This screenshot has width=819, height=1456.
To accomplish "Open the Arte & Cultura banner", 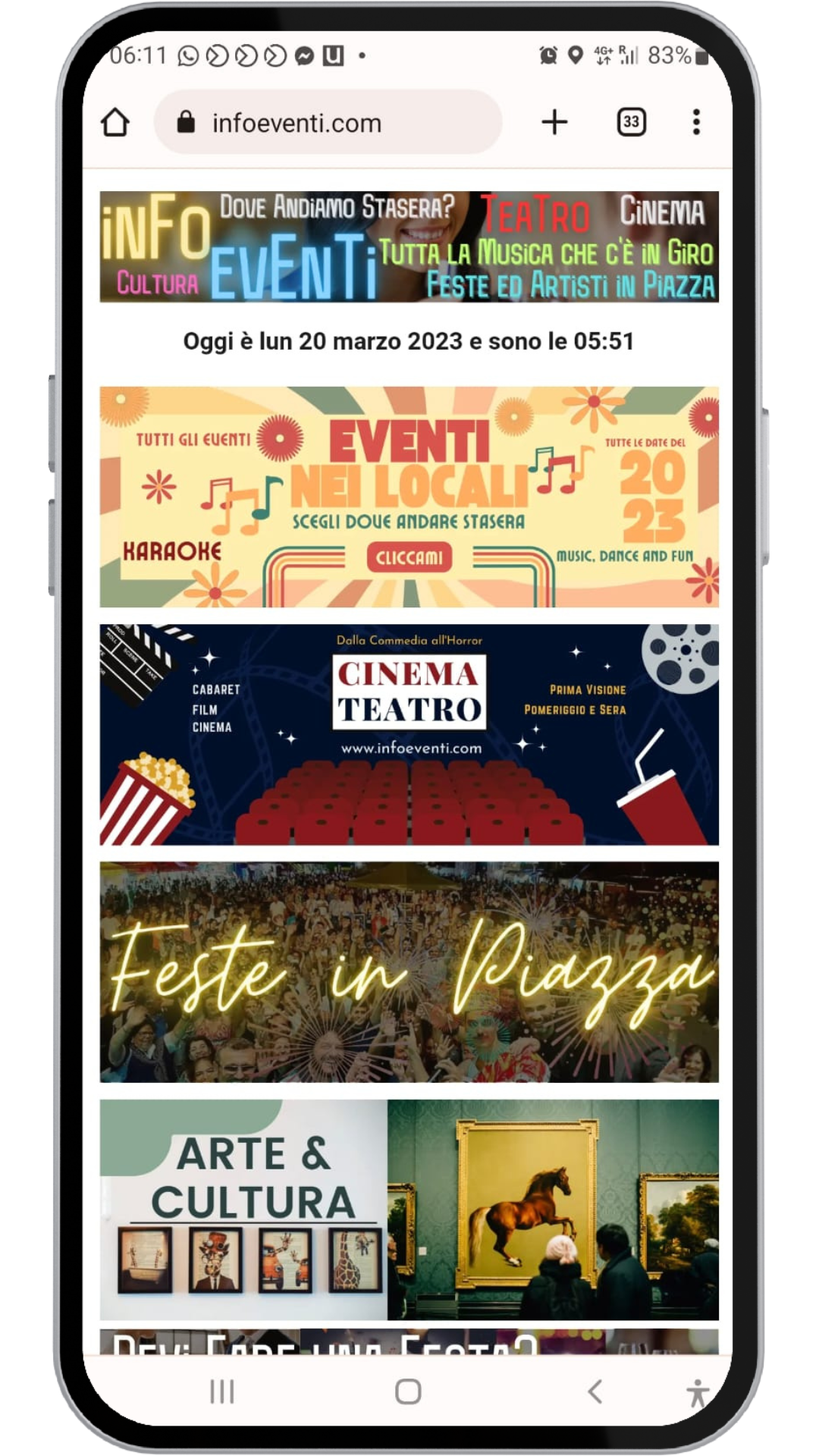I will pos(409,1209).
